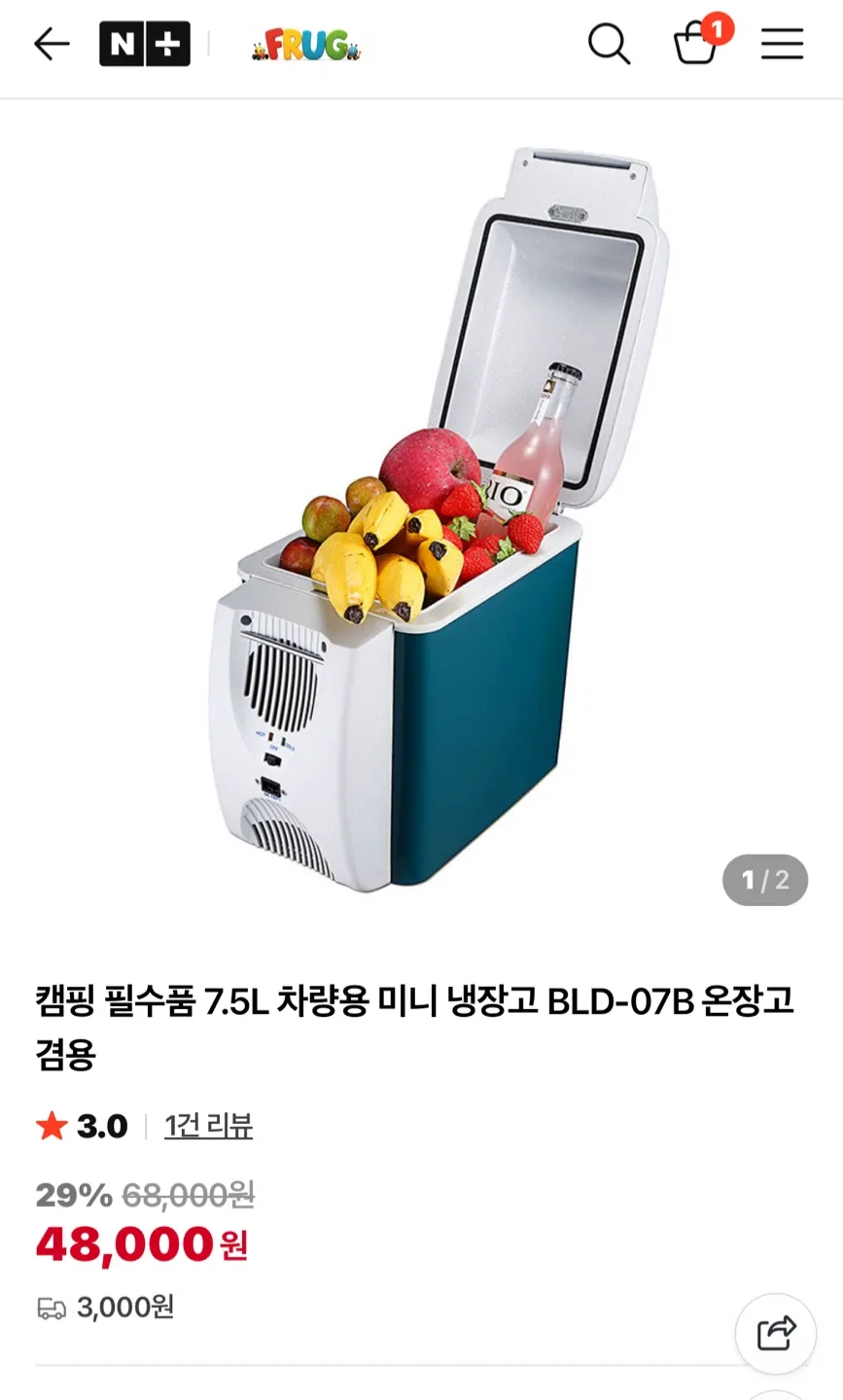Open the 1건 리뷰 reviews link

point(208,1126)
